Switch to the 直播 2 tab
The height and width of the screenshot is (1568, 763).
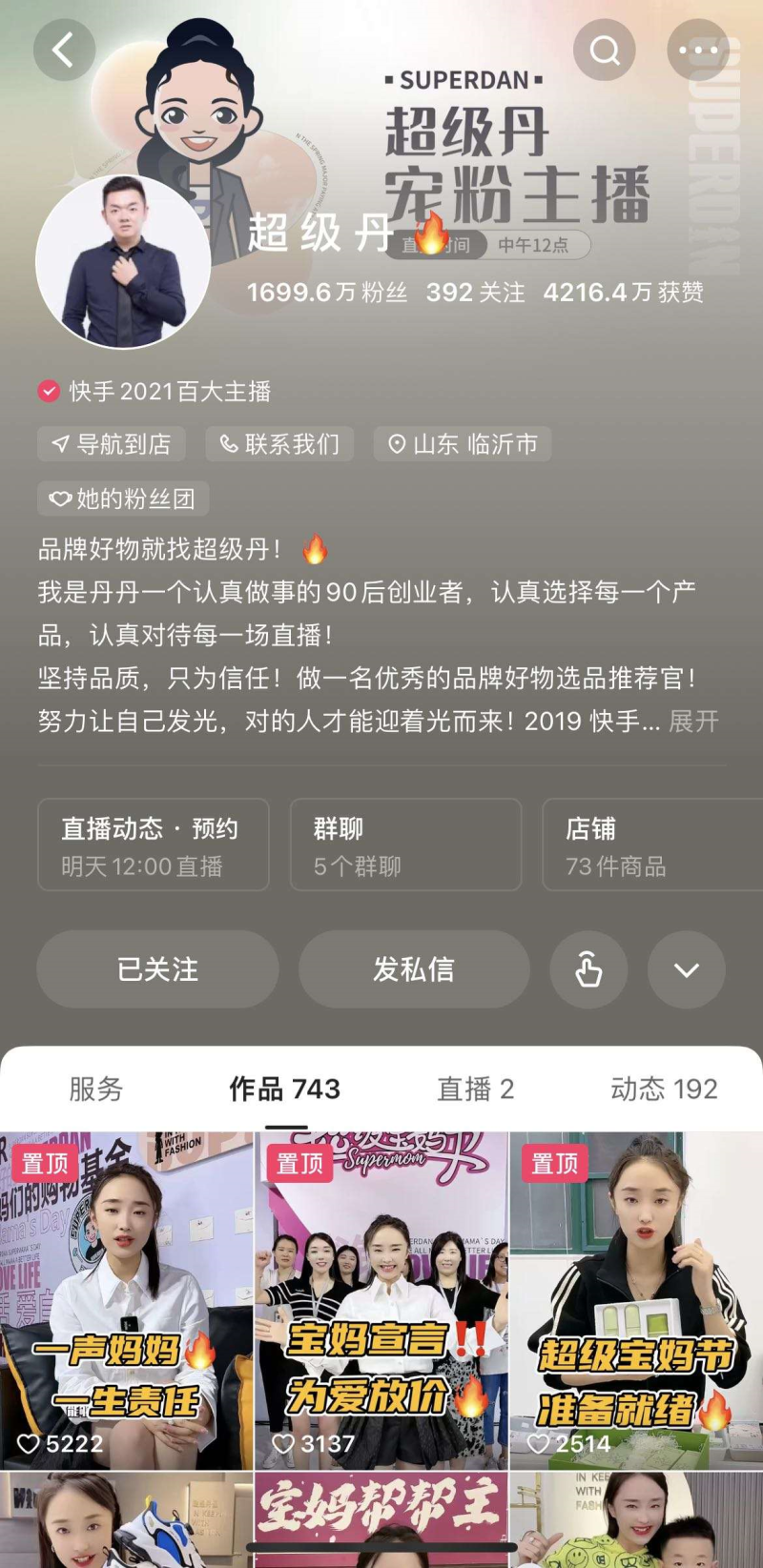[x=475, y=1089]
